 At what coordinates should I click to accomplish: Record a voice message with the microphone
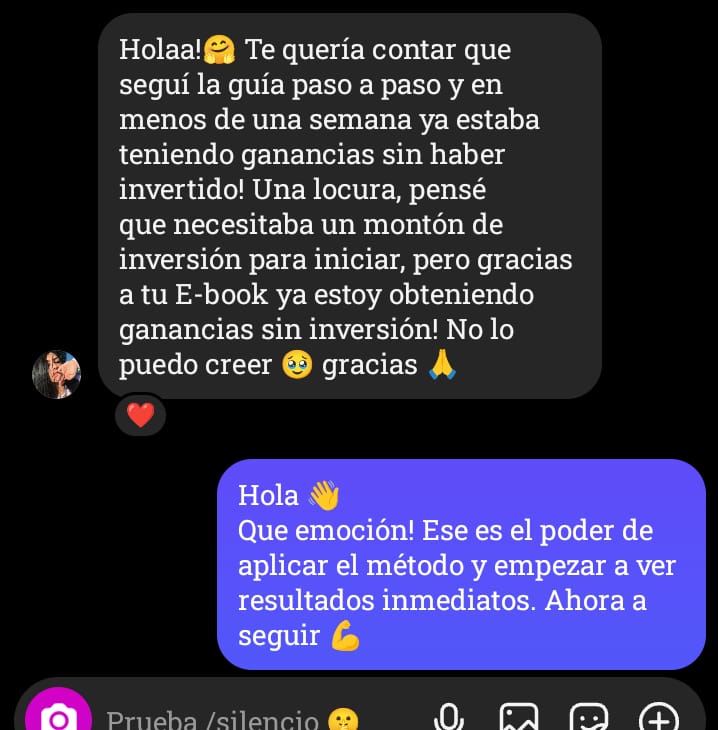coord(449,718)
